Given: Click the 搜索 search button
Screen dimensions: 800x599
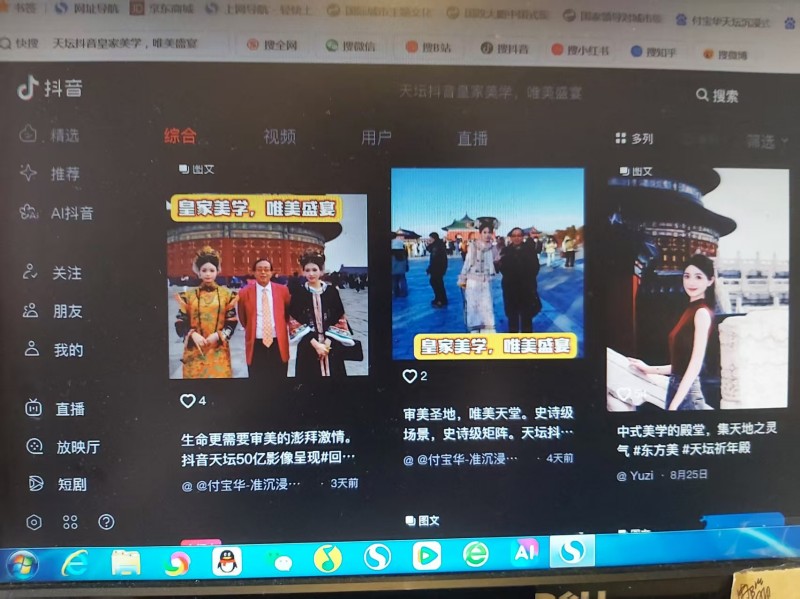Looking at the screenshot, I should pyautogui.click(x=718, y=95).
